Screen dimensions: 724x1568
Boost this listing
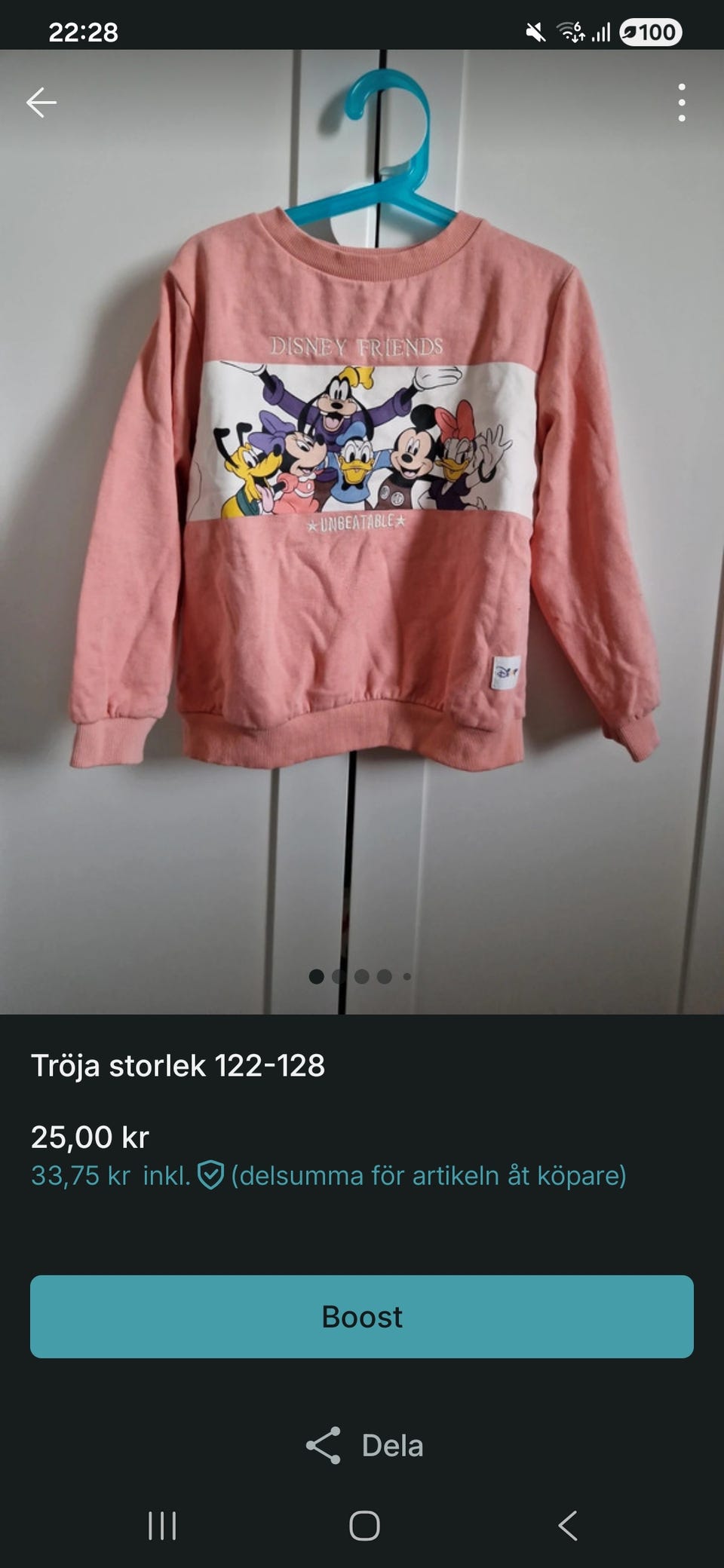[362, 1316]
